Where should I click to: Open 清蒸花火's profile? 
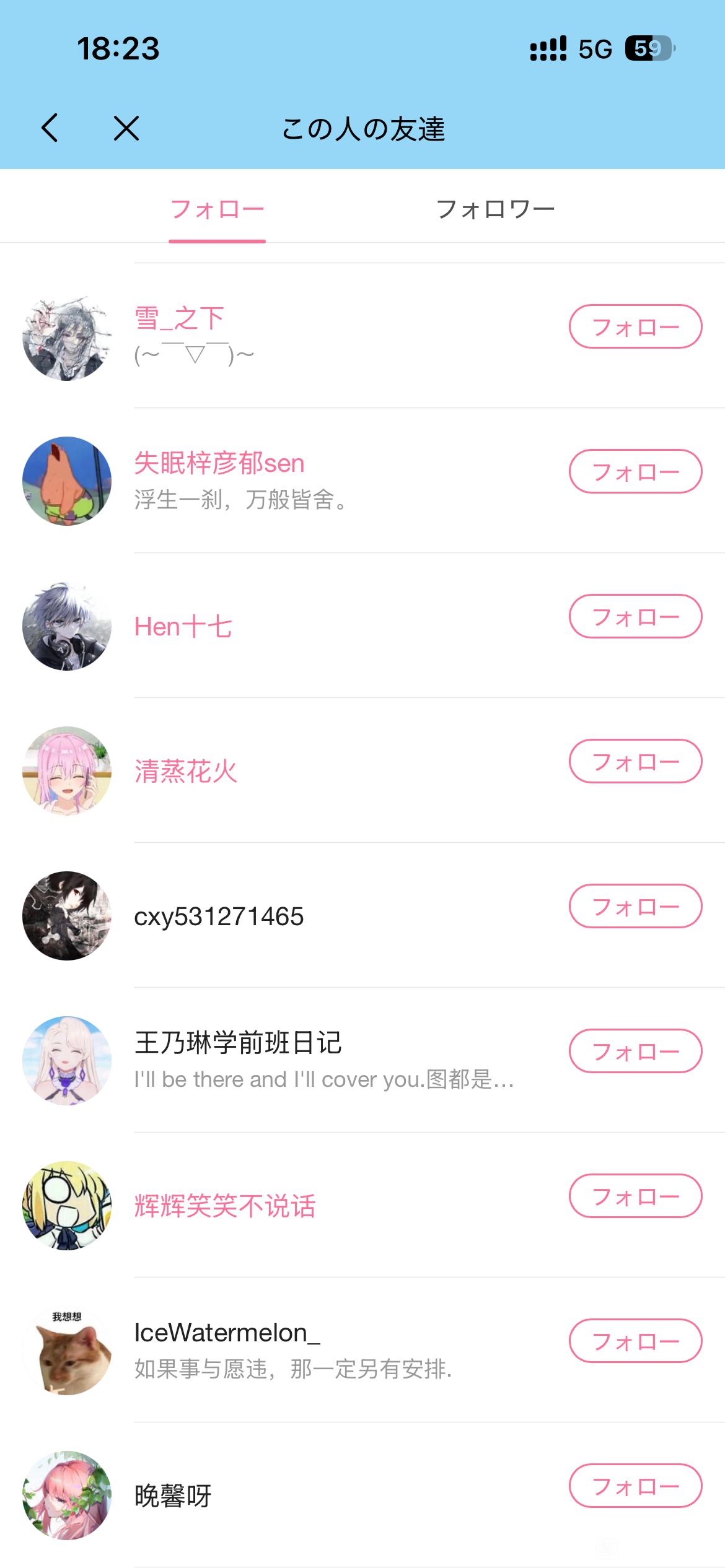[186, 772]
